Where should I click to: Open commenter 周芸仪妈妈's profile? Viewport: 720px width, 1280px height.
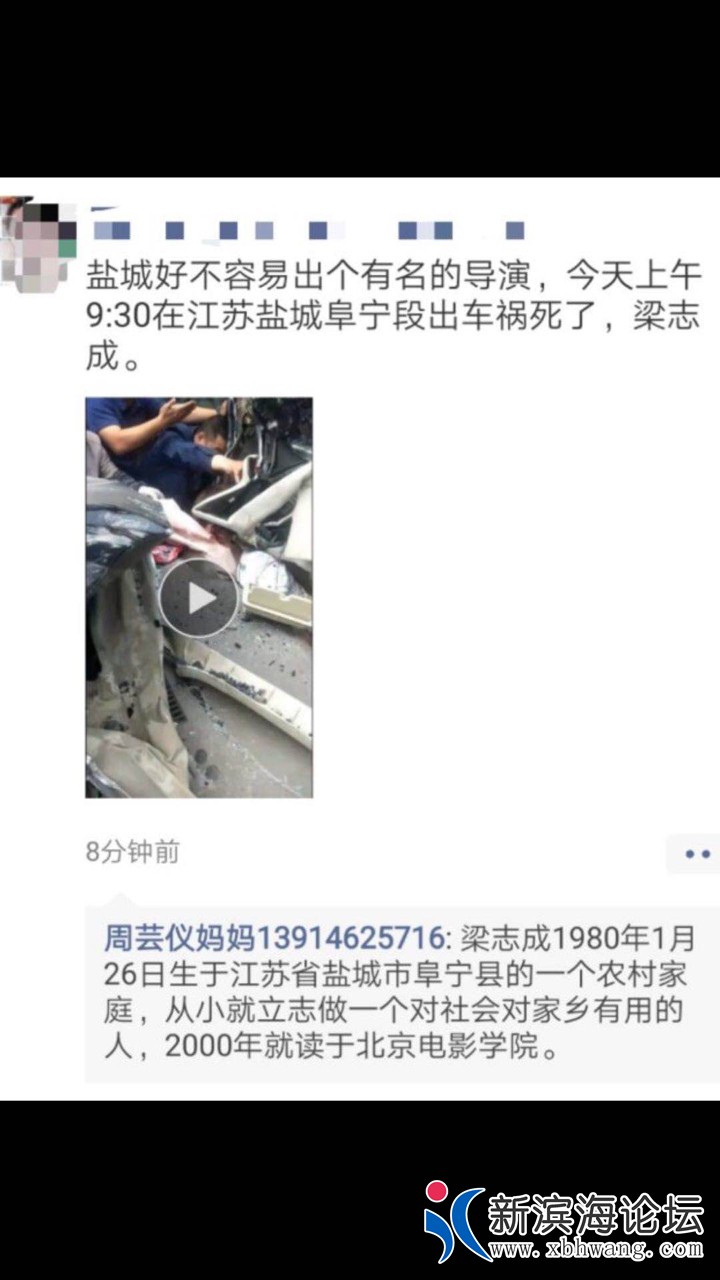point(273,938)
